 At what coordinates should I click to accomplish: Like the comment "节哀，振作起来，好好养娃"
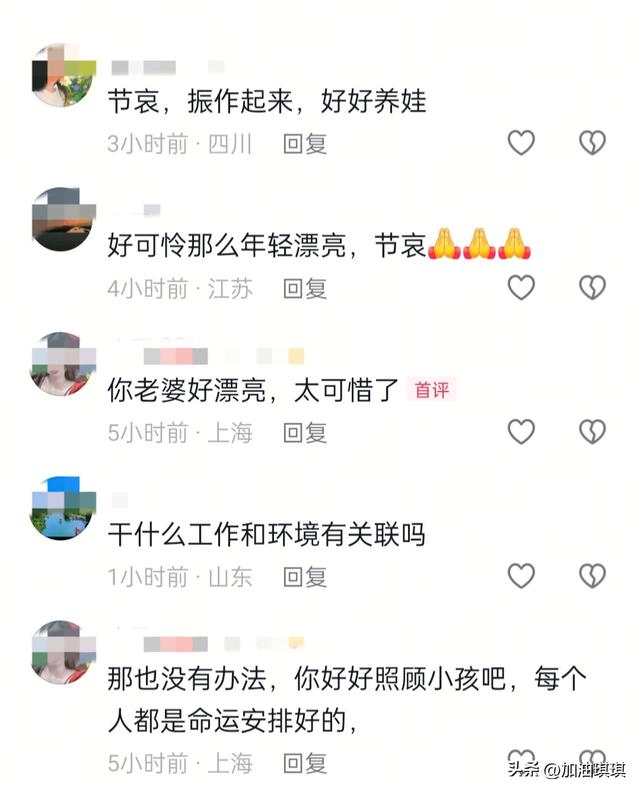pyautogui.click(x=521, y=143)
